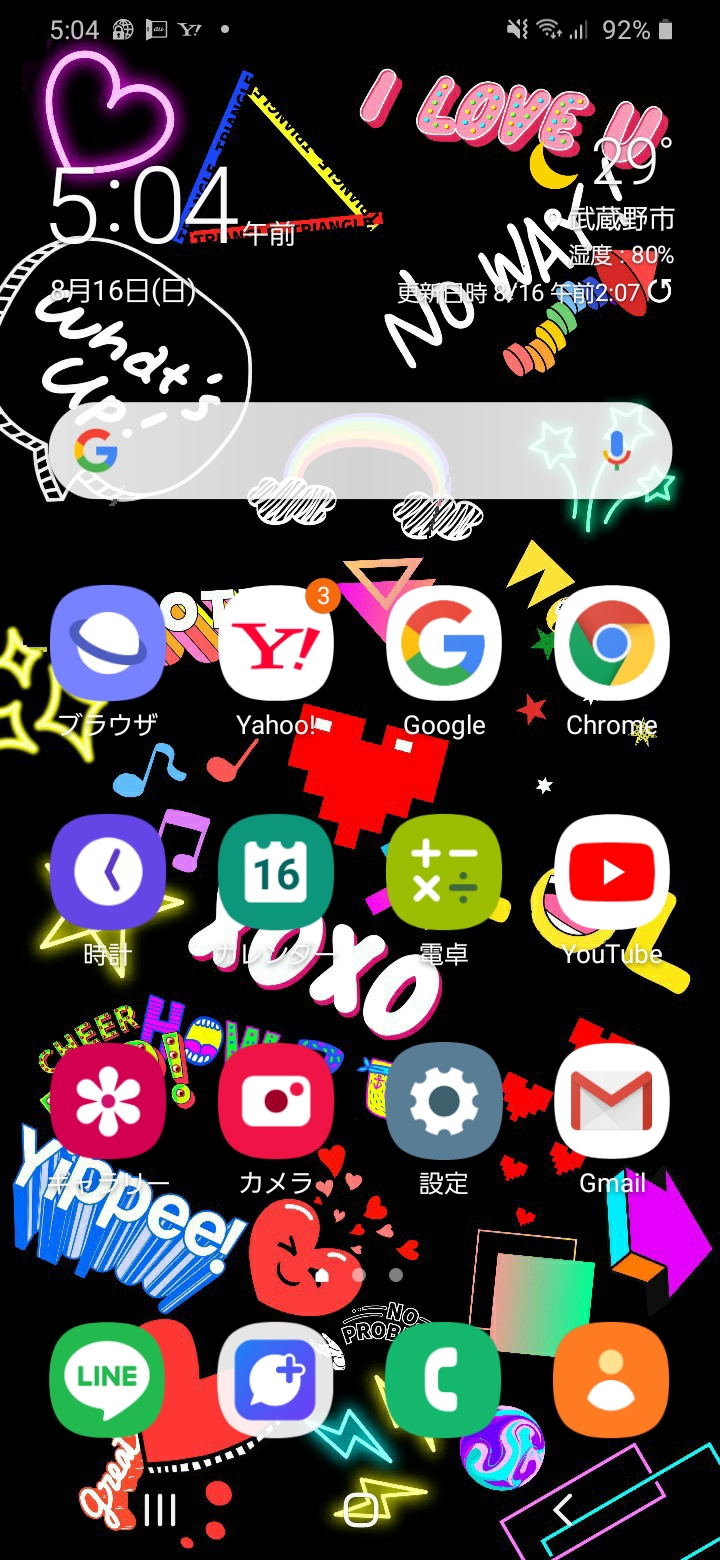Open the orange contacts app

click(x=612, y=1380)
